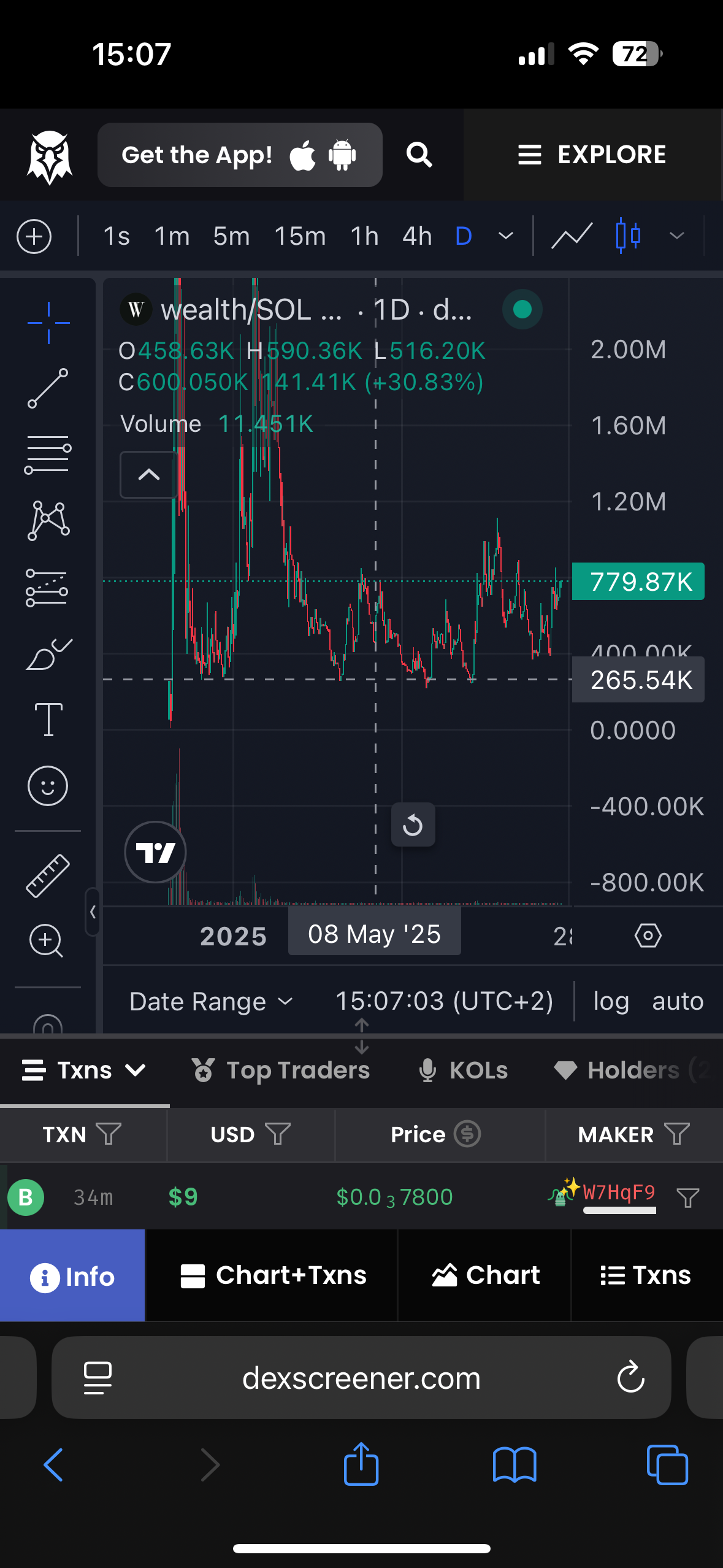Open the Info view

click(72, 1277)
